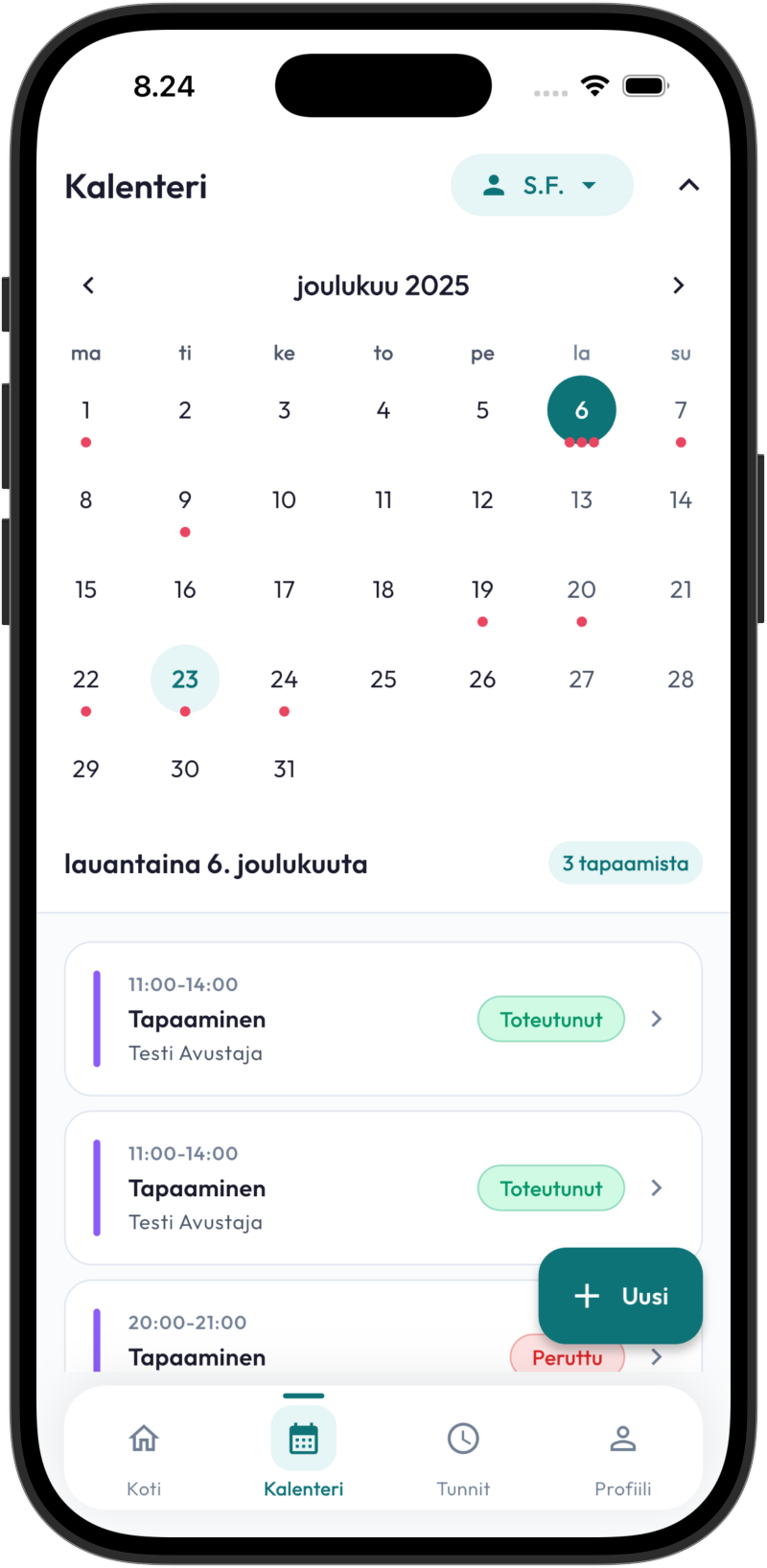Create a new entry with Uusi button

click(620, 1296)
